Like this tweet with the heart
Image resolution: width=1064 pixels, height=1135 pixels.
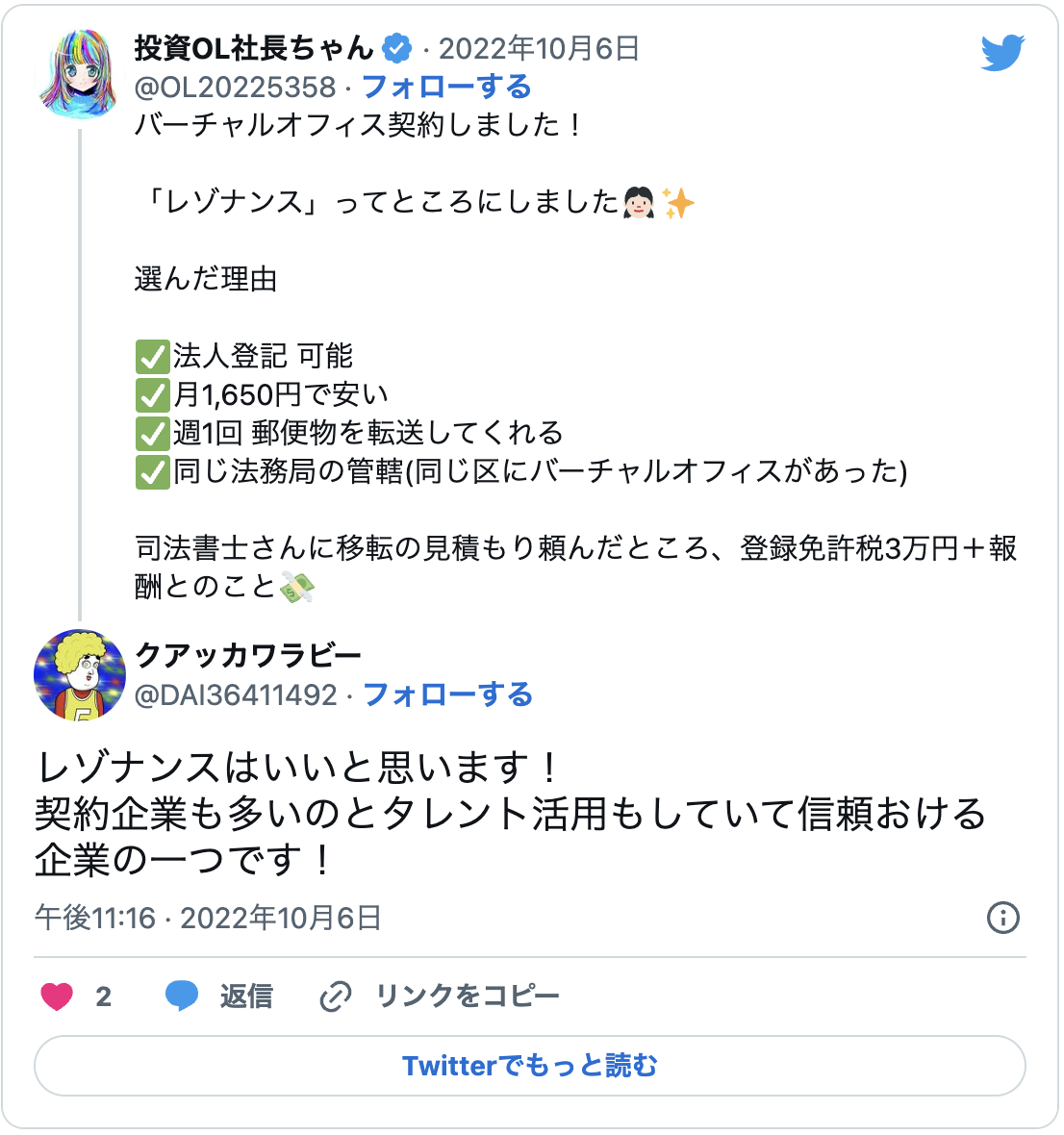pyautogui.click(x=58, y=996)
